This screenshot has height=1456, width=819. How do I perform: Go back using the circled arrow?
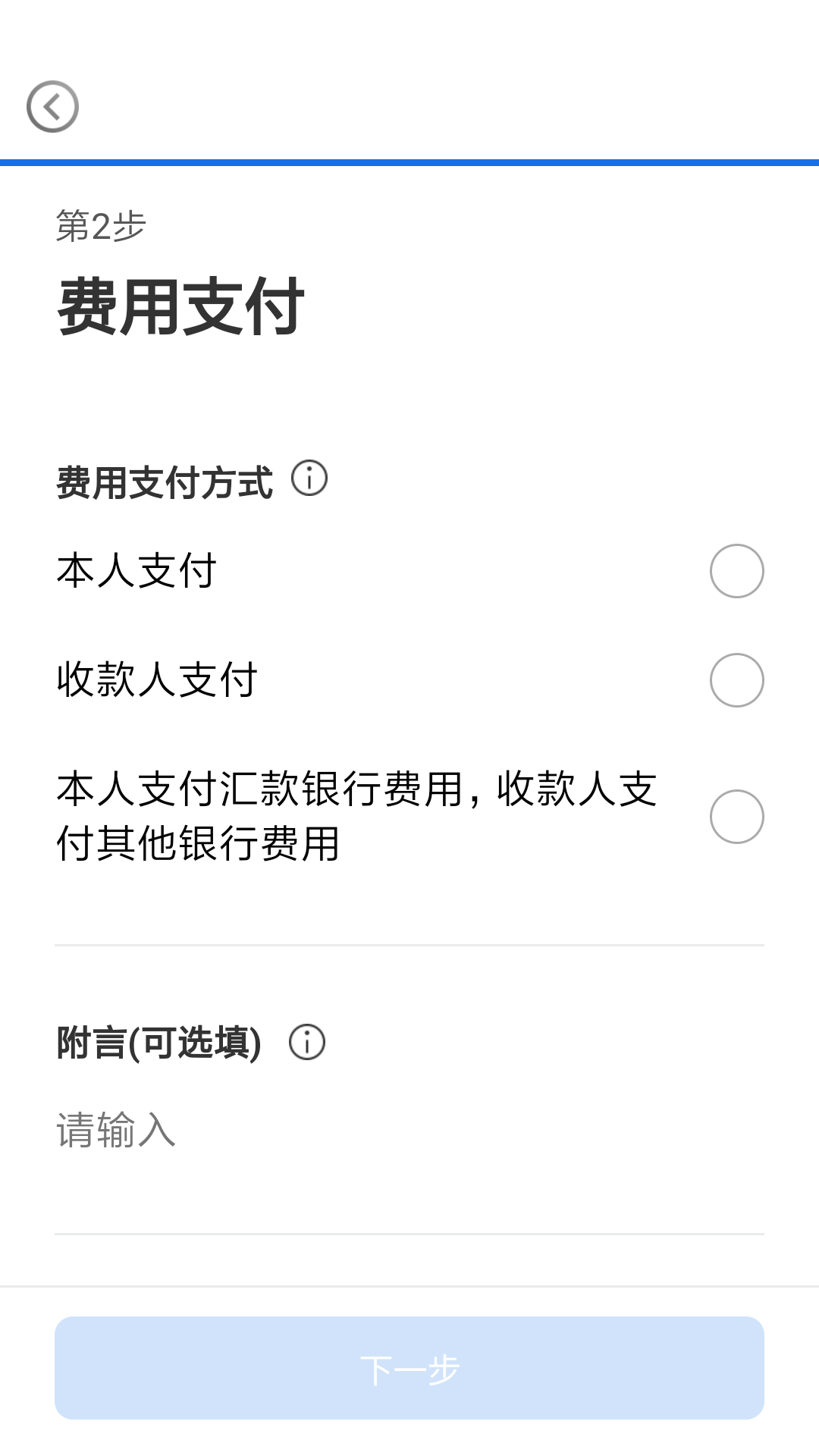[52, 107]
